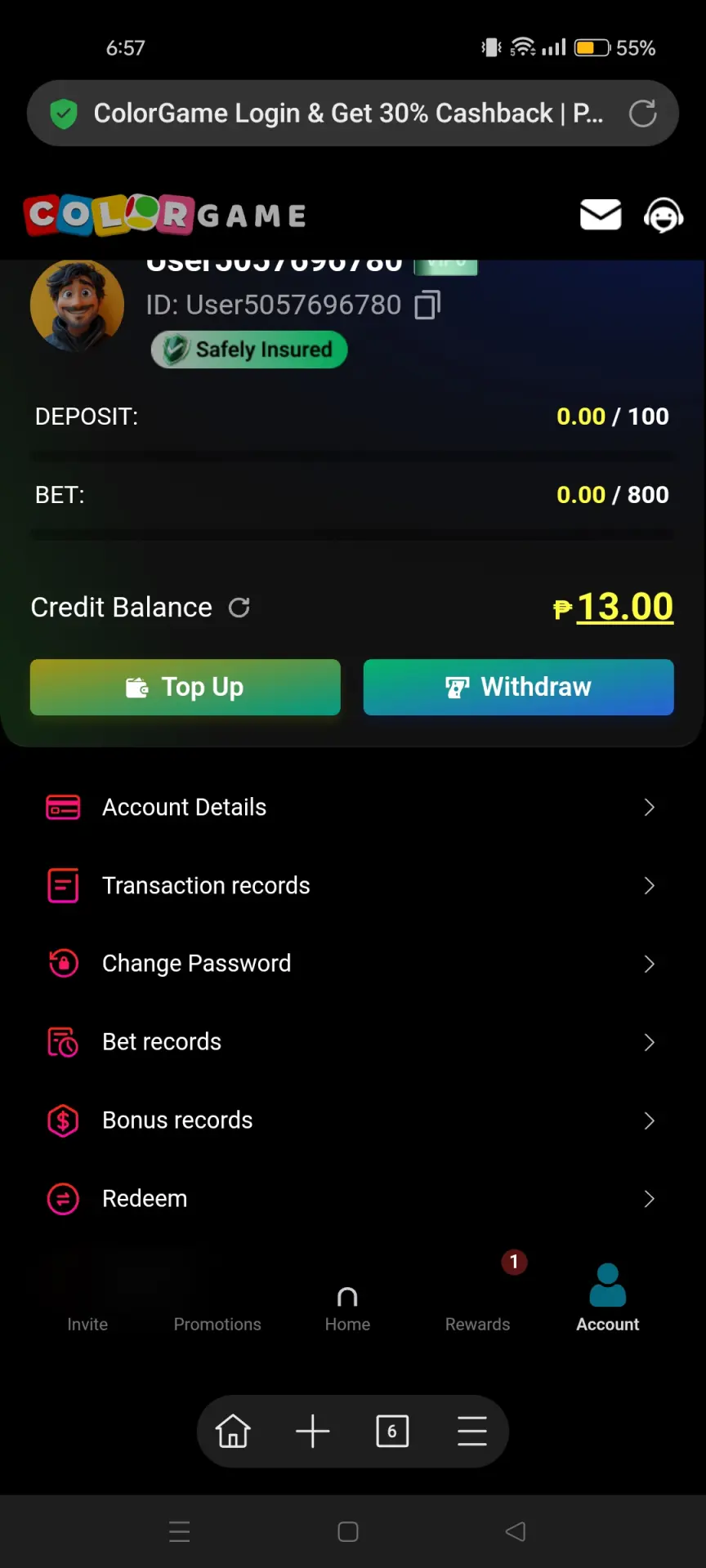
Task: Open Bonus records
Action: click(353, 1120)
